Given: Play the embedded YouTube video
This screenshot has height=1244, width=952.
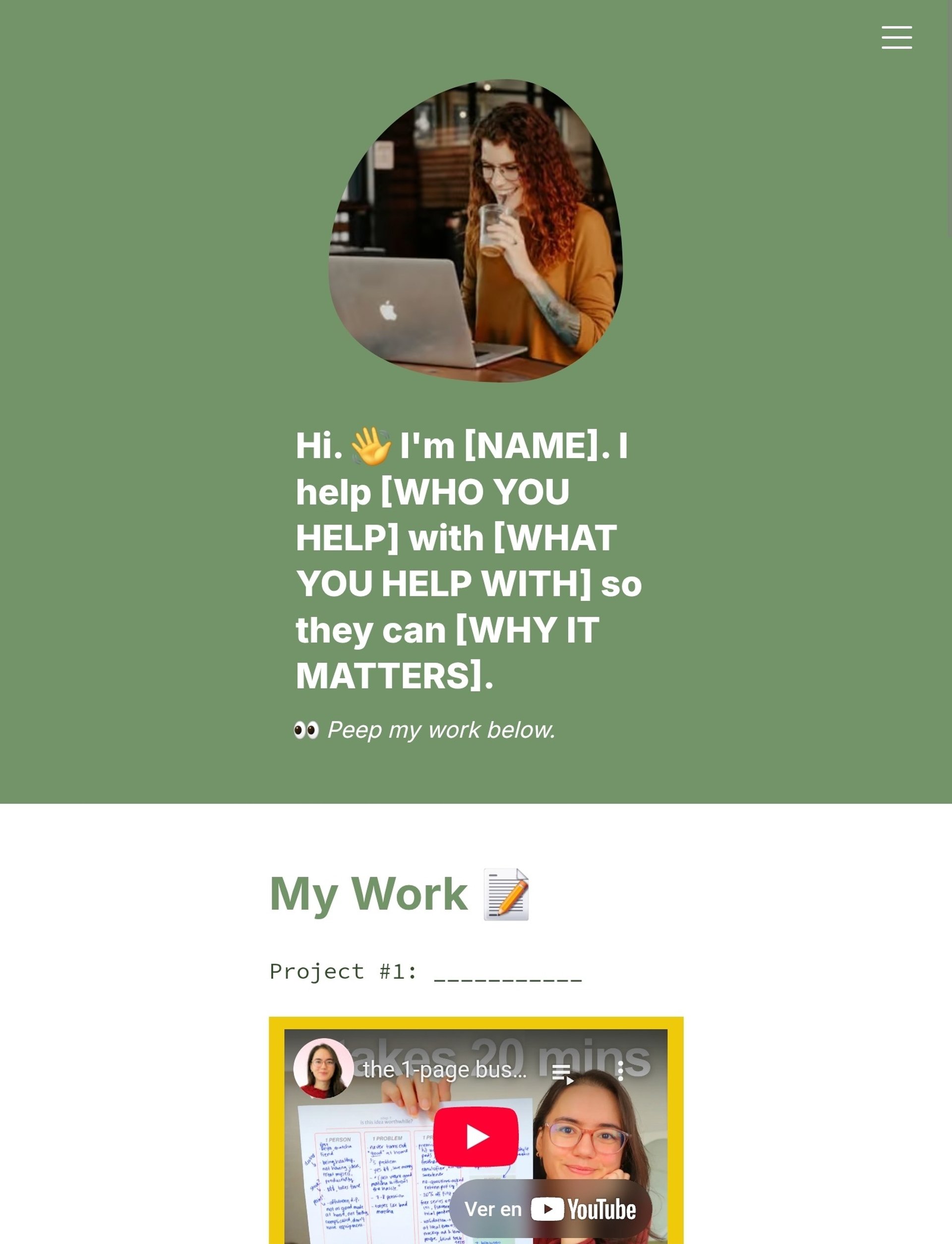Looking at the screenshot, I should [x=476, y=1136].
